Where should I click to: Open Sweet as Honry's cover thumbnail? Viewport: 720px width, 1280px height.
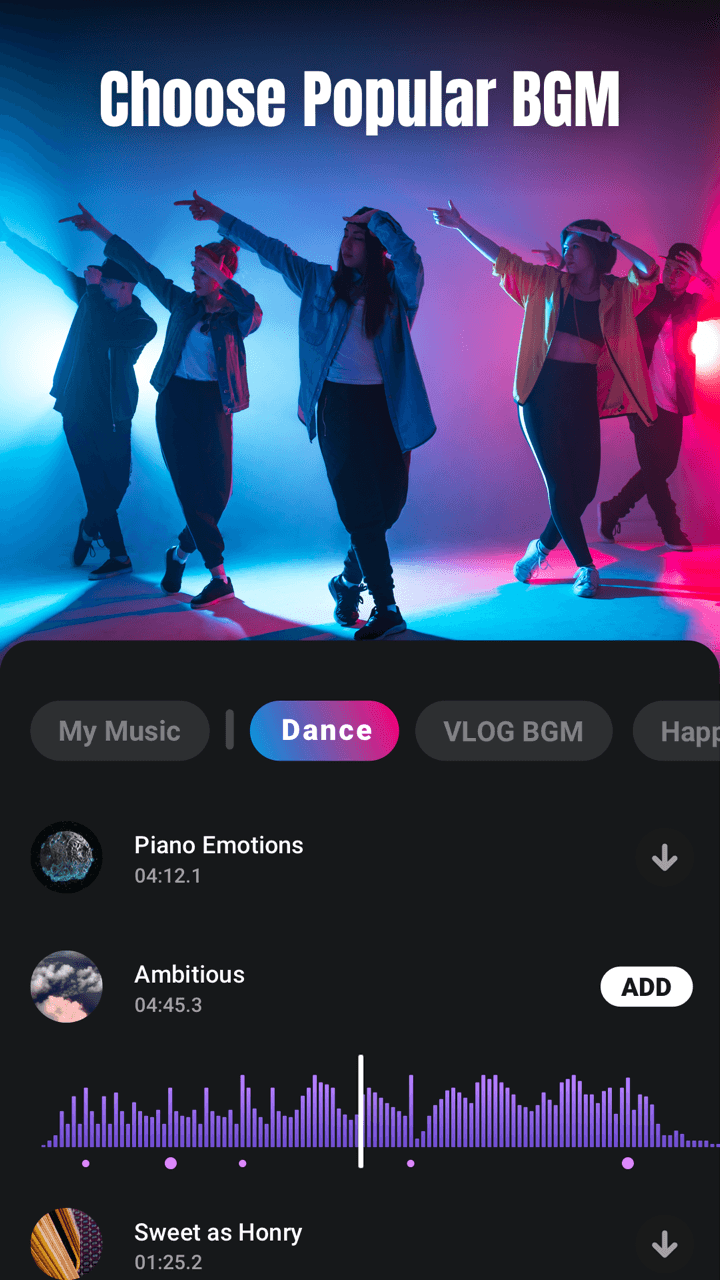tap(67, 1245)
